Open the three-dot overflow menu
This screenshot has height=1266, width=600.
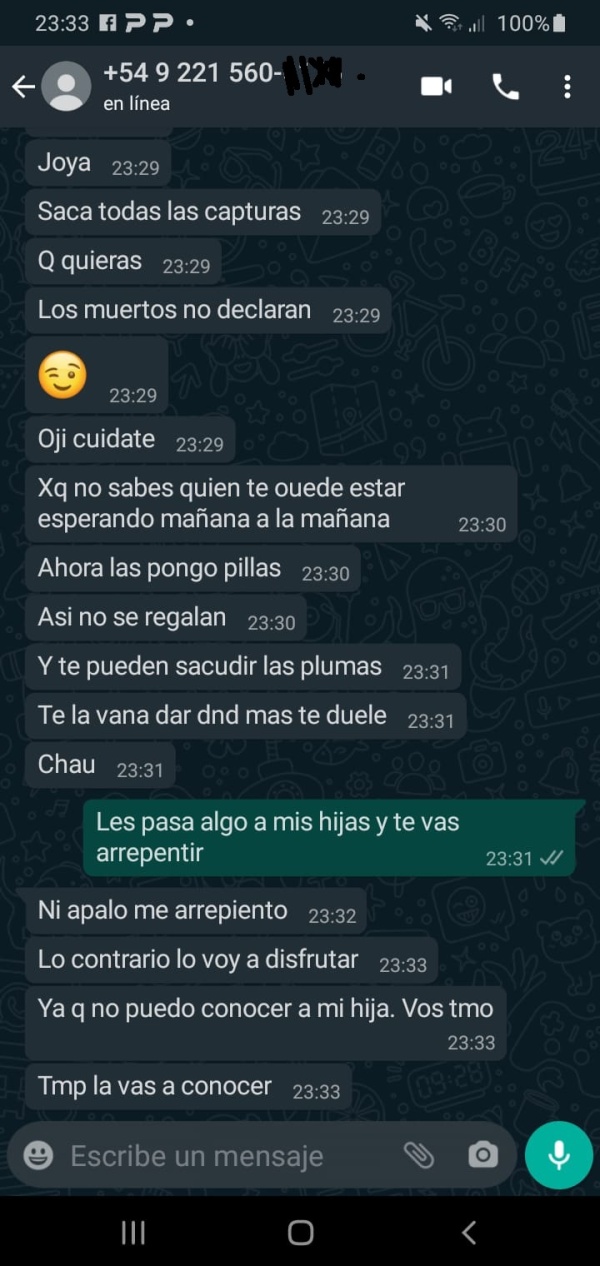tap(567, 87)
